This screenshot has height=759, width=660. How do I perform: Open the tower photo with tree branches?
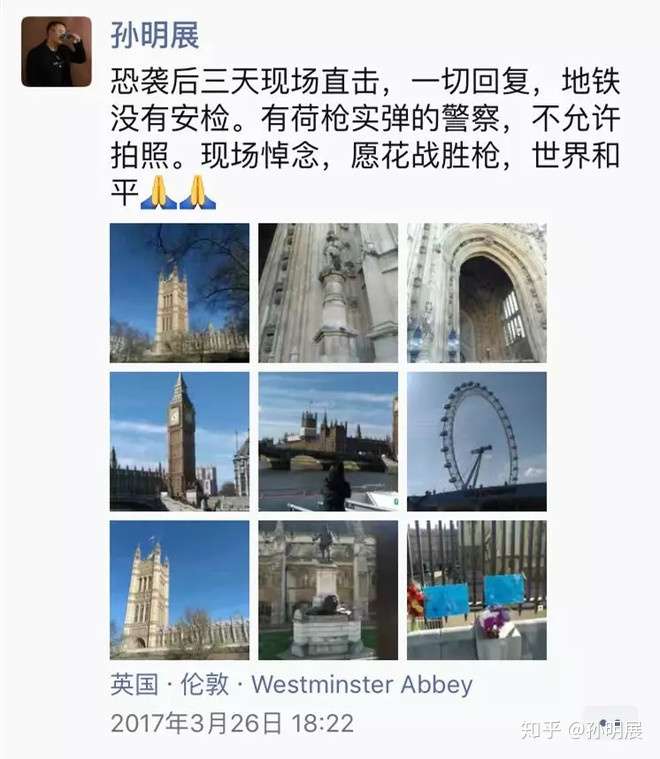pos(179,292)
